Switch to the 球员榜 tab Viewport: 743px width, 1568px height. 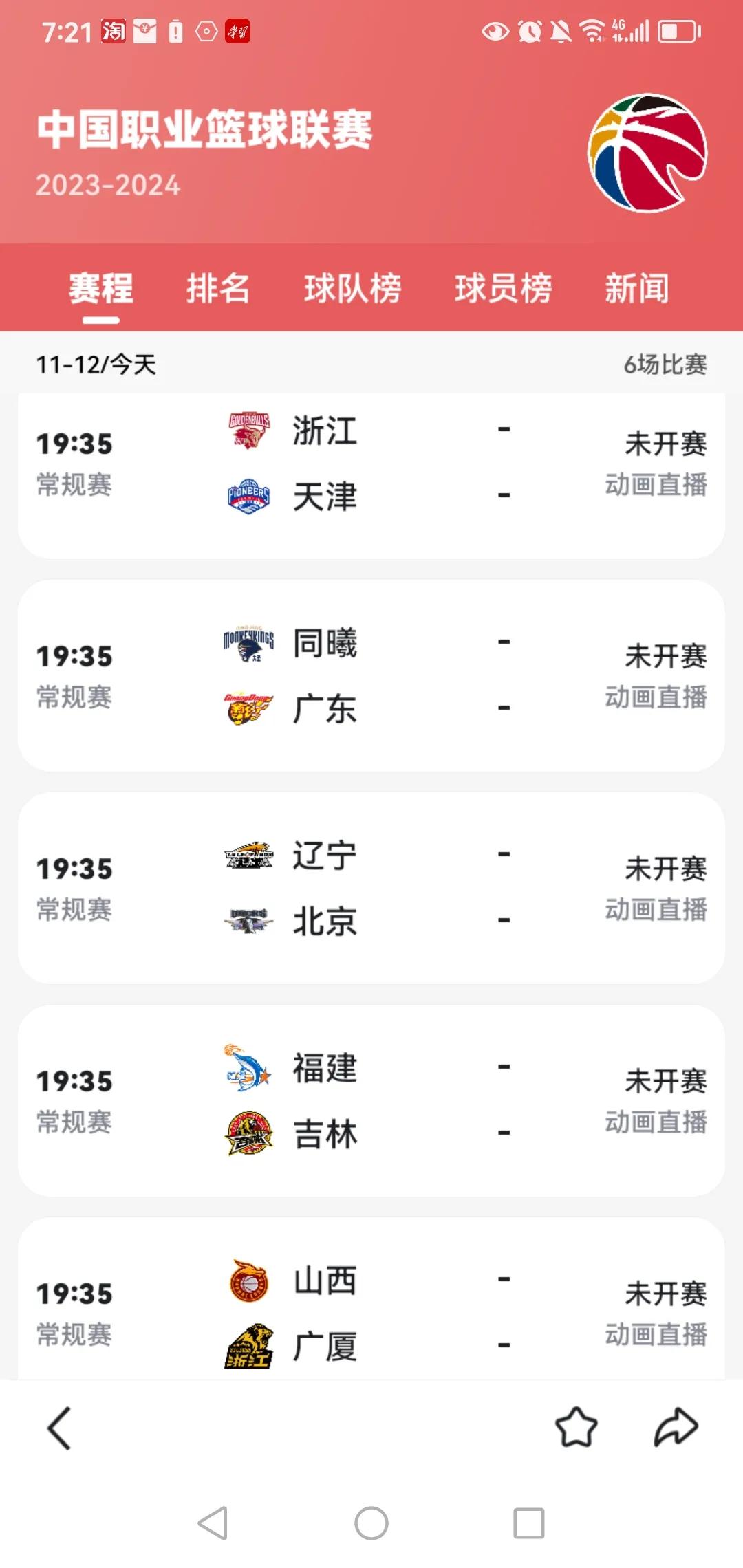[504, 288]
